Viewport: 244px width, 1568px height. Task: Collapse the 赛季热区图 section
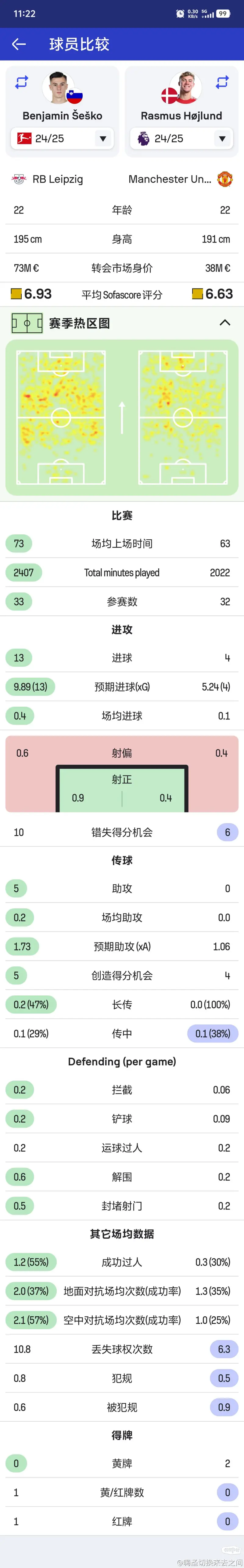coord(224,323)
